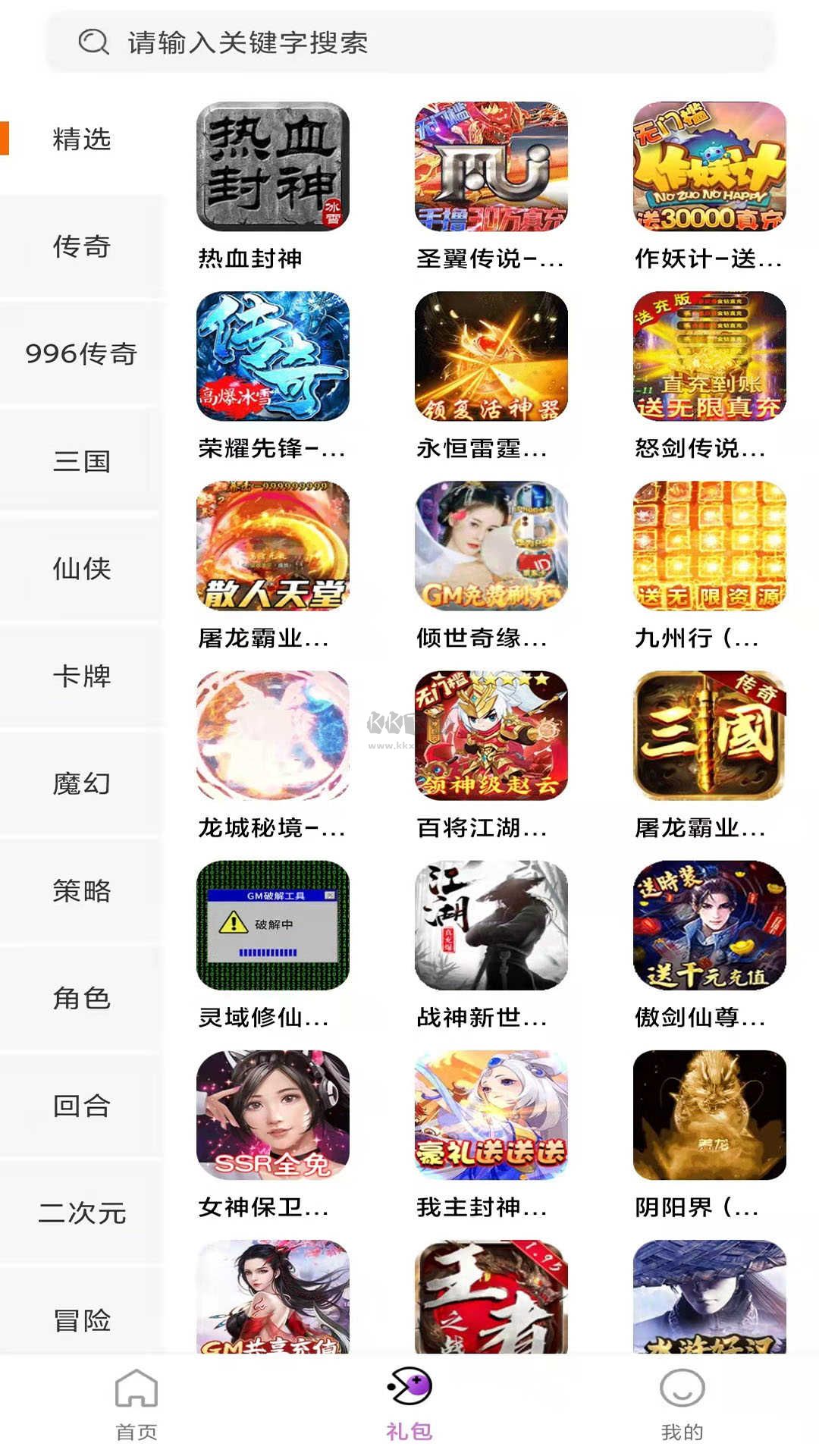This screenshot has height=1456, width=819.
Task: Click the magnifier search icon
Action: pos(92,43)
